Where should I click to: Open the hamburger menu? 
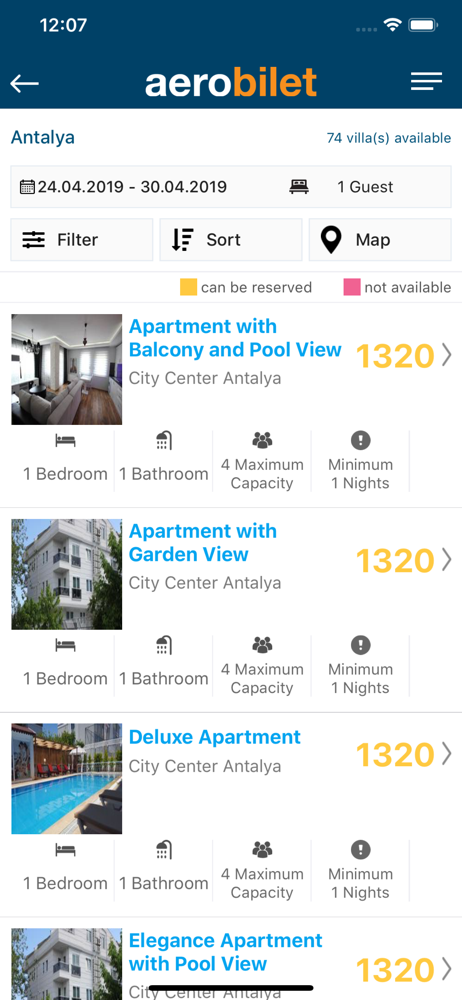(426, 82)
